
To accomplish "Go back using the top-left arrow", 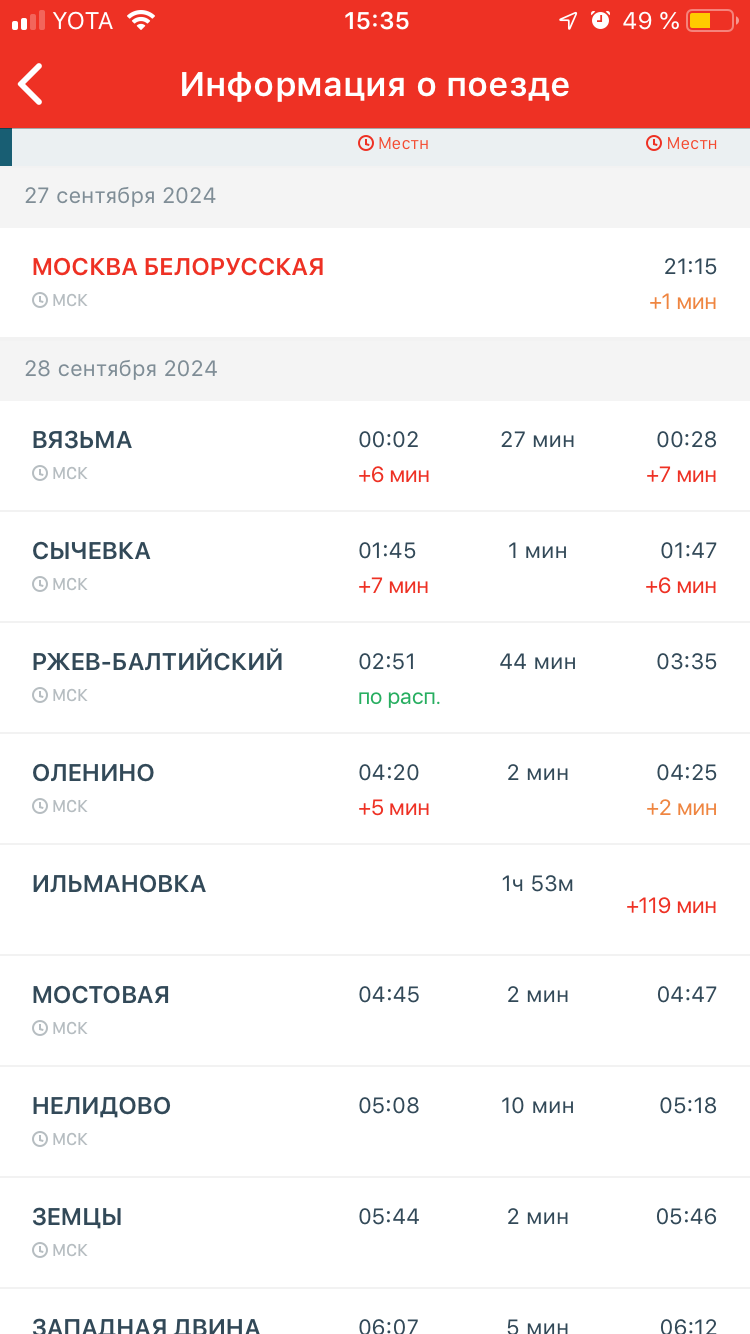I will click(x=32, y=84).
